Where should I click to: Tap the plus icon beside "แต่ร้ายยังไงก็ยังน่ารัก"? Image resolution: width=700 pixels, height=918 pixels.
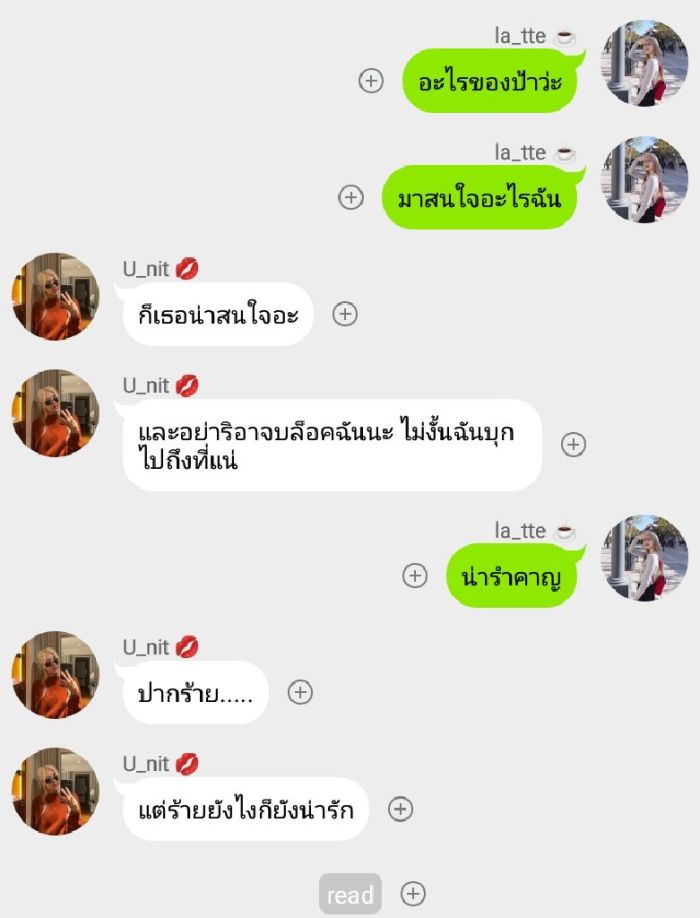[x=400, y=809]
